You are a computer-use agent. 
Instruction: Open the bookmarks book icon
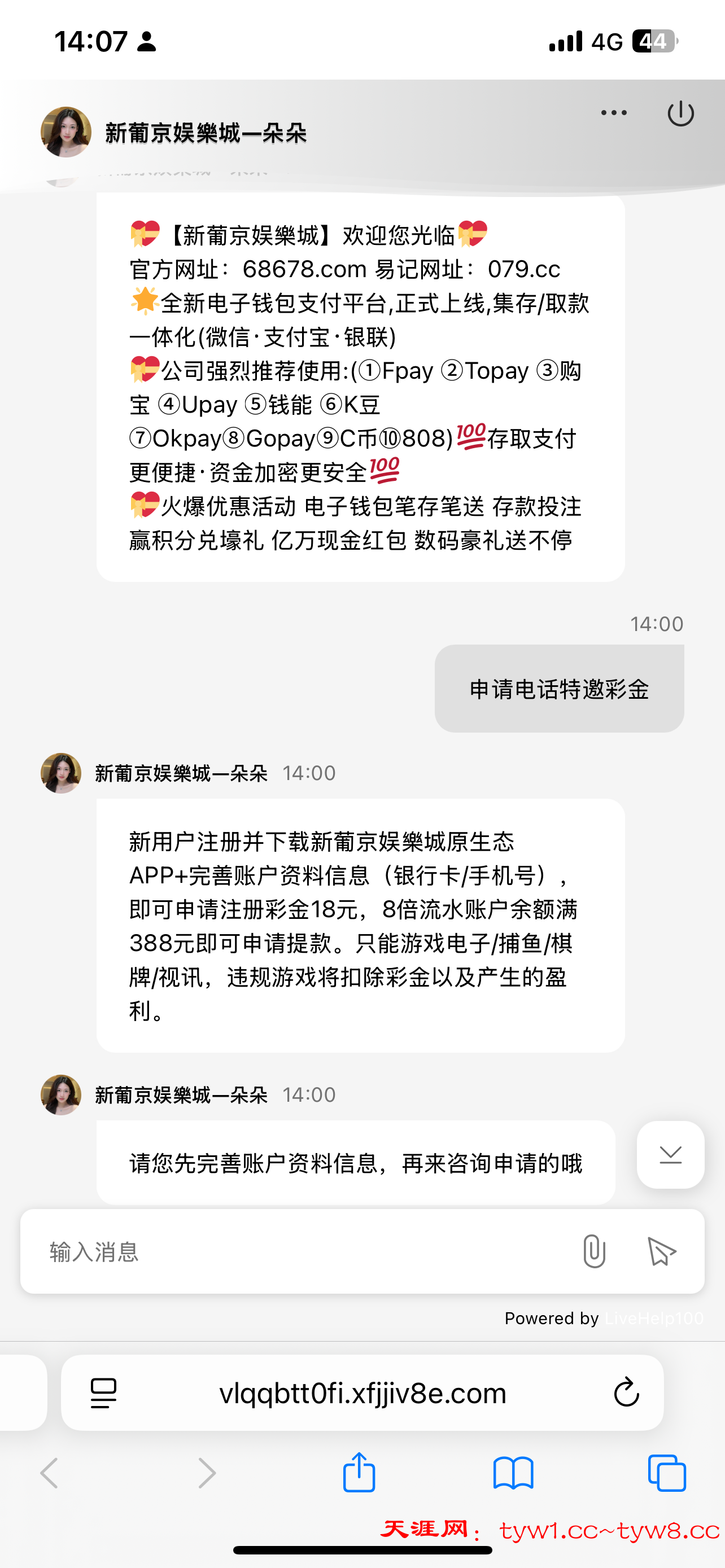coord(513,1473)
